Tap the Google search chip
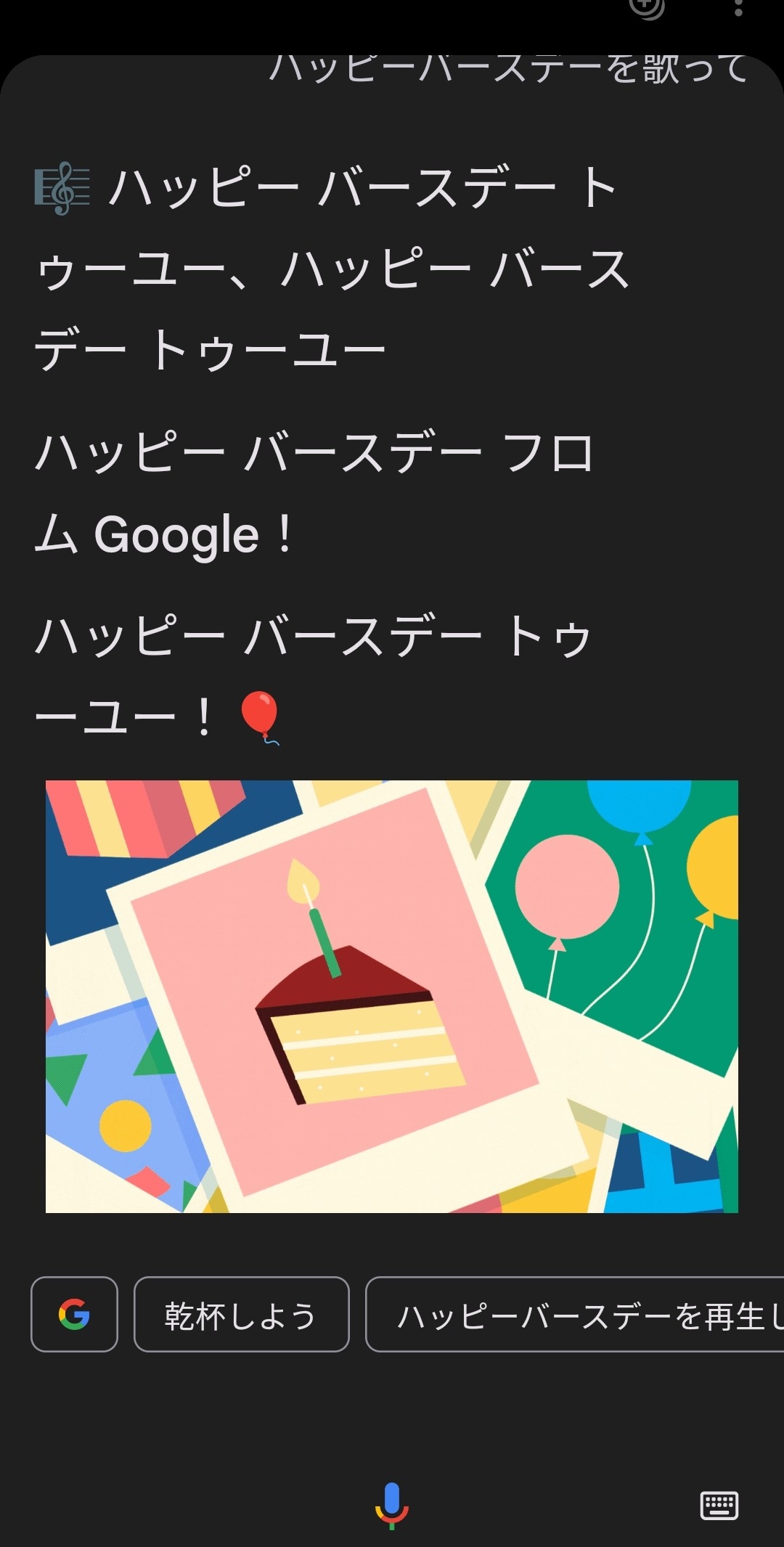This screenshot has height=1547, width=784. pos(74,1314)
